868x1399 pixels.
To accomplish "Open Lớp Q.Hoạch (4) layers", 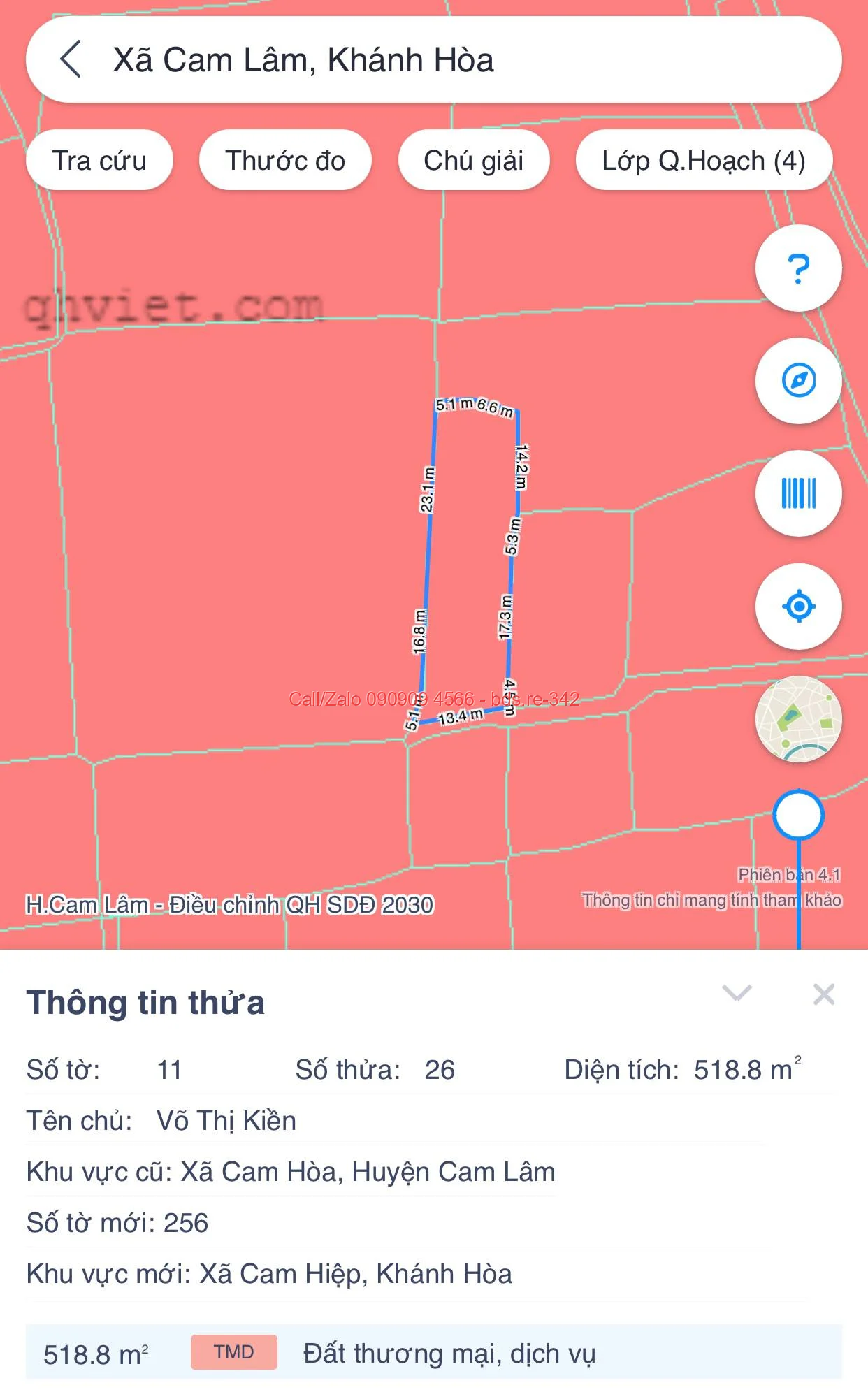I will click(x=704, y=160).
